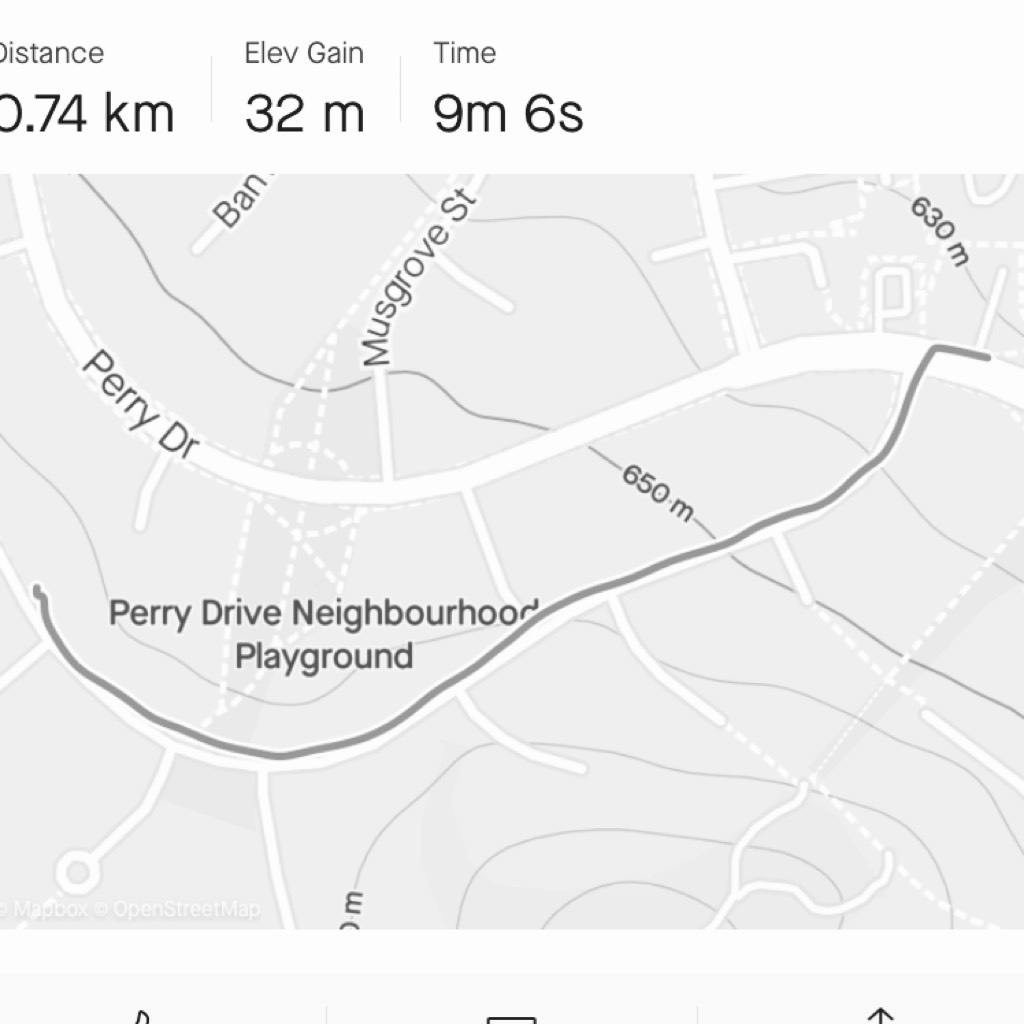The image size is (1024, 1024).
Task: Open the activity route map
Action: (512, 550)
